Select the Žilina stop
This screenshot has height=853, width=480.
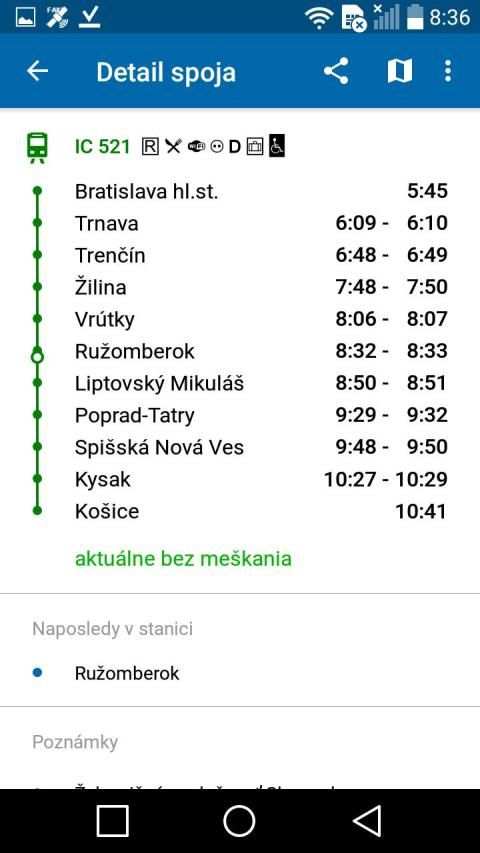point(240,287)
